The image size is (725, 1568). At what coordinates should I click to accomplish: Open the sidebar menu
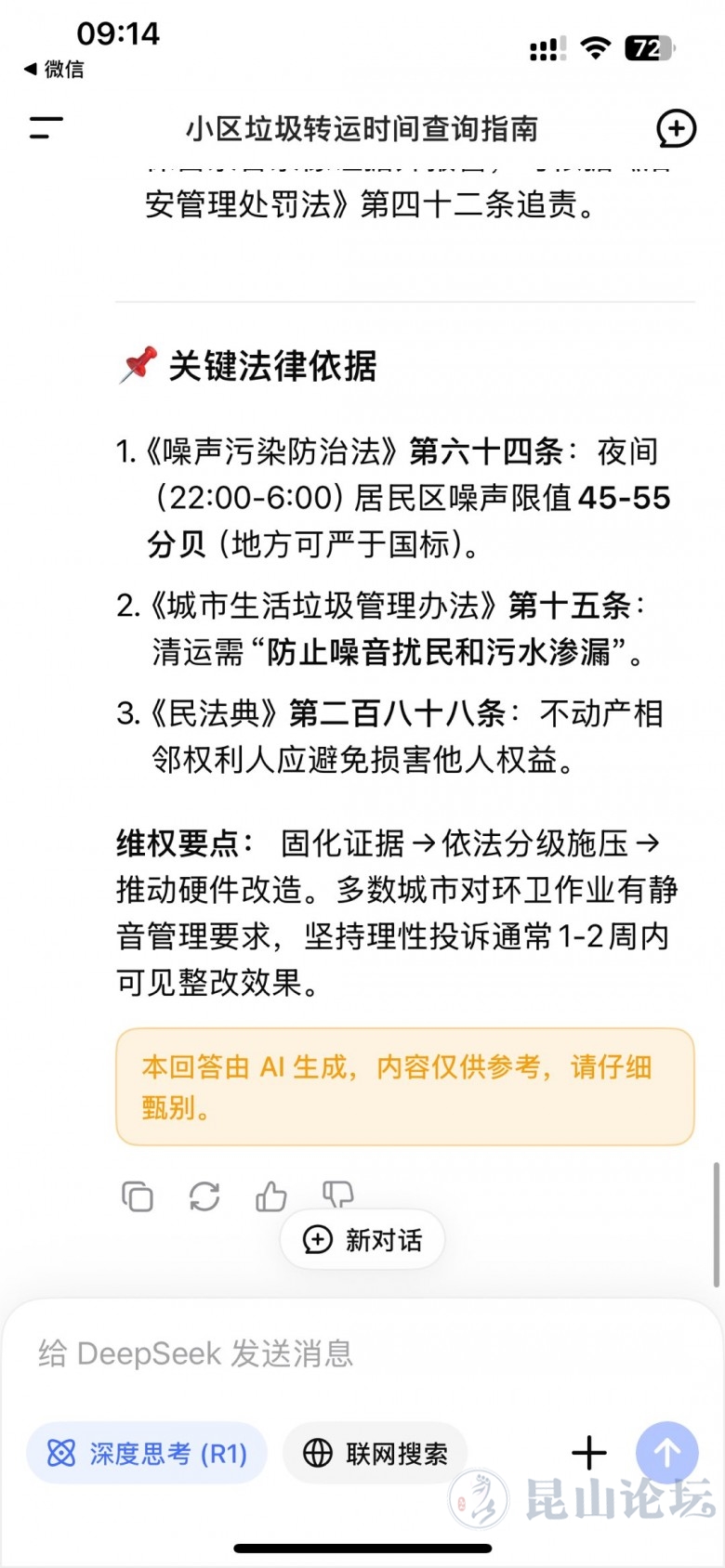point(46,128)
